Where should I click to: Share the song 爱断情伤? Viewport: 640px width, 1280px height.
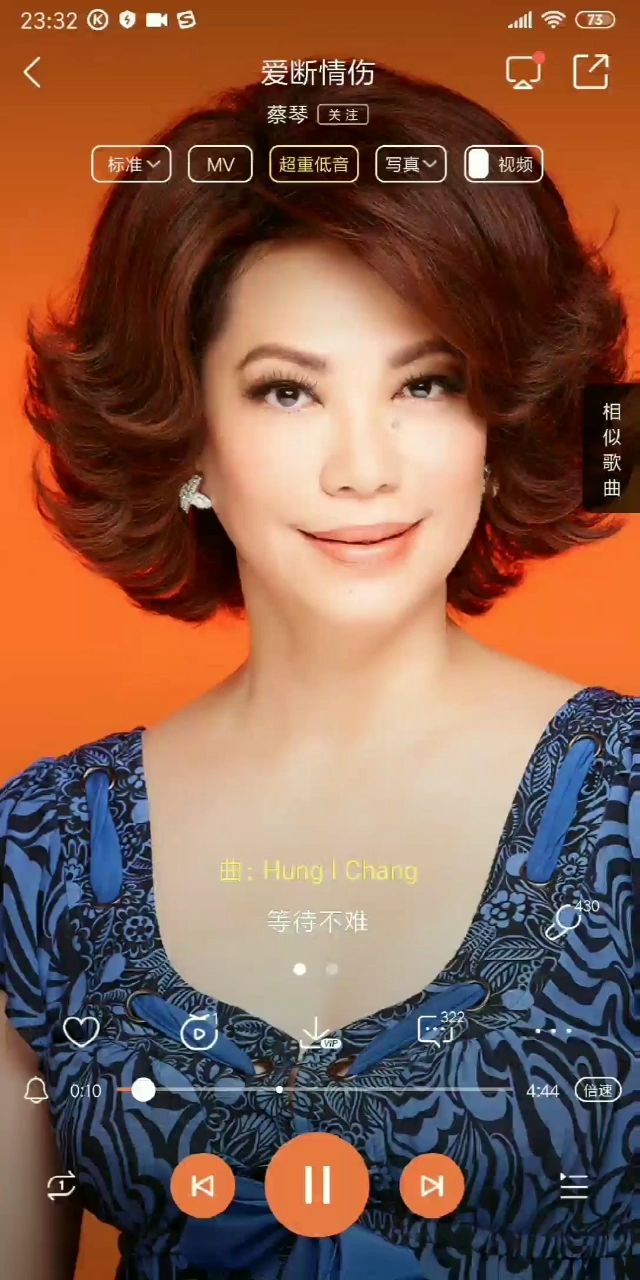590,72
